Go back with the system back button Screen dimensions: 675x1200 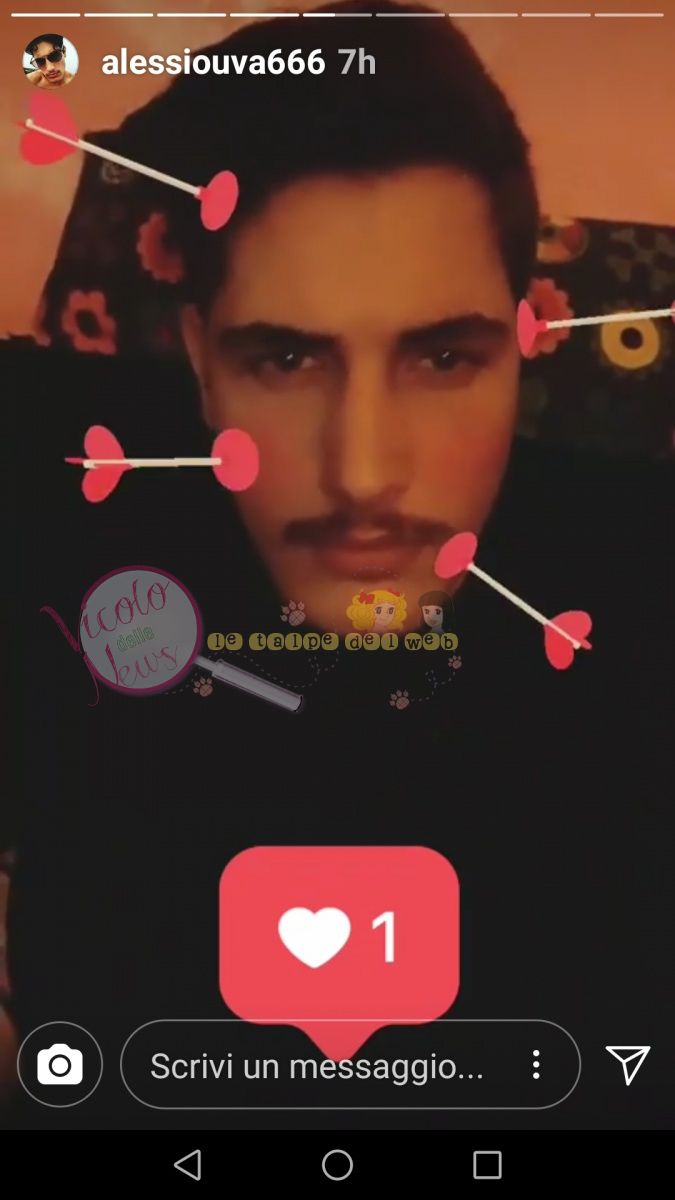tap(187, 1165)
